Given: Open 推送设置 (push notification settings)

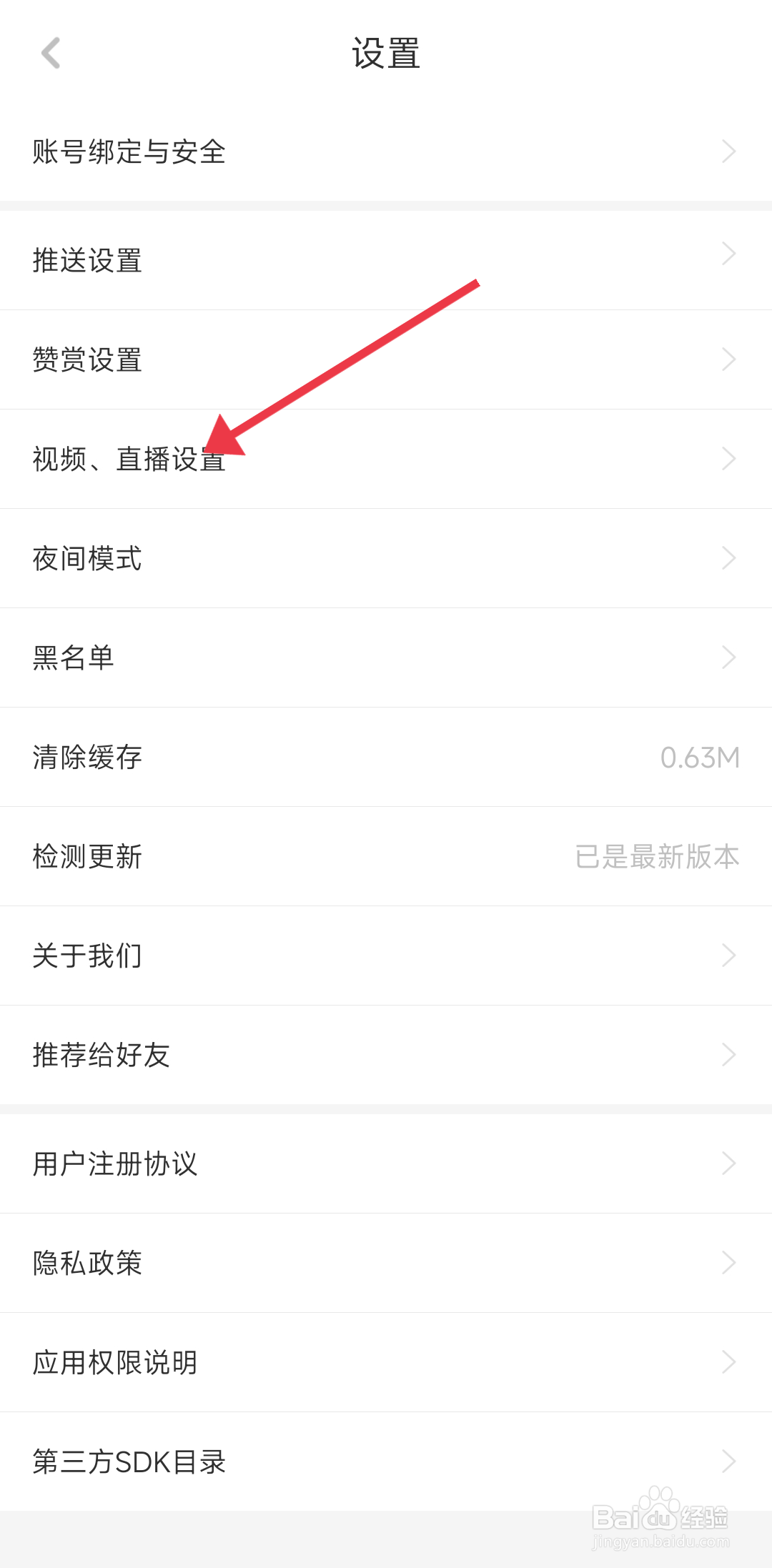Looking at the screenshot, I should coord(88,260).
